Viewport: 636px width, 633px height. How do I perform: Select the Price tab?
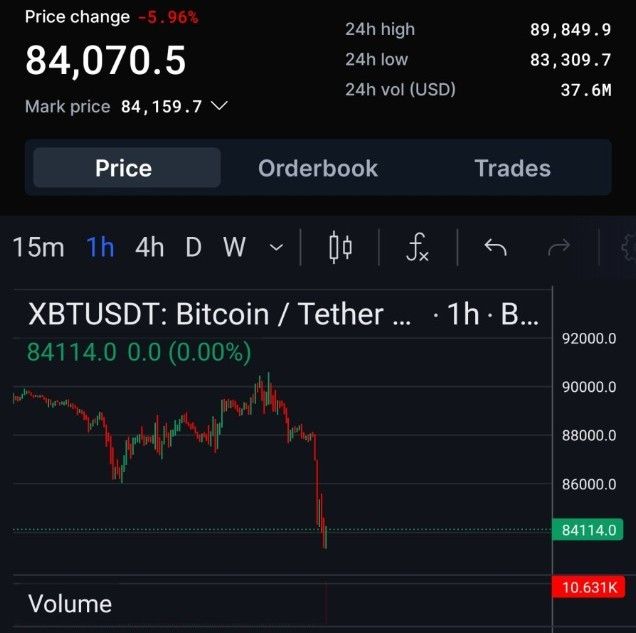point(124,168)
